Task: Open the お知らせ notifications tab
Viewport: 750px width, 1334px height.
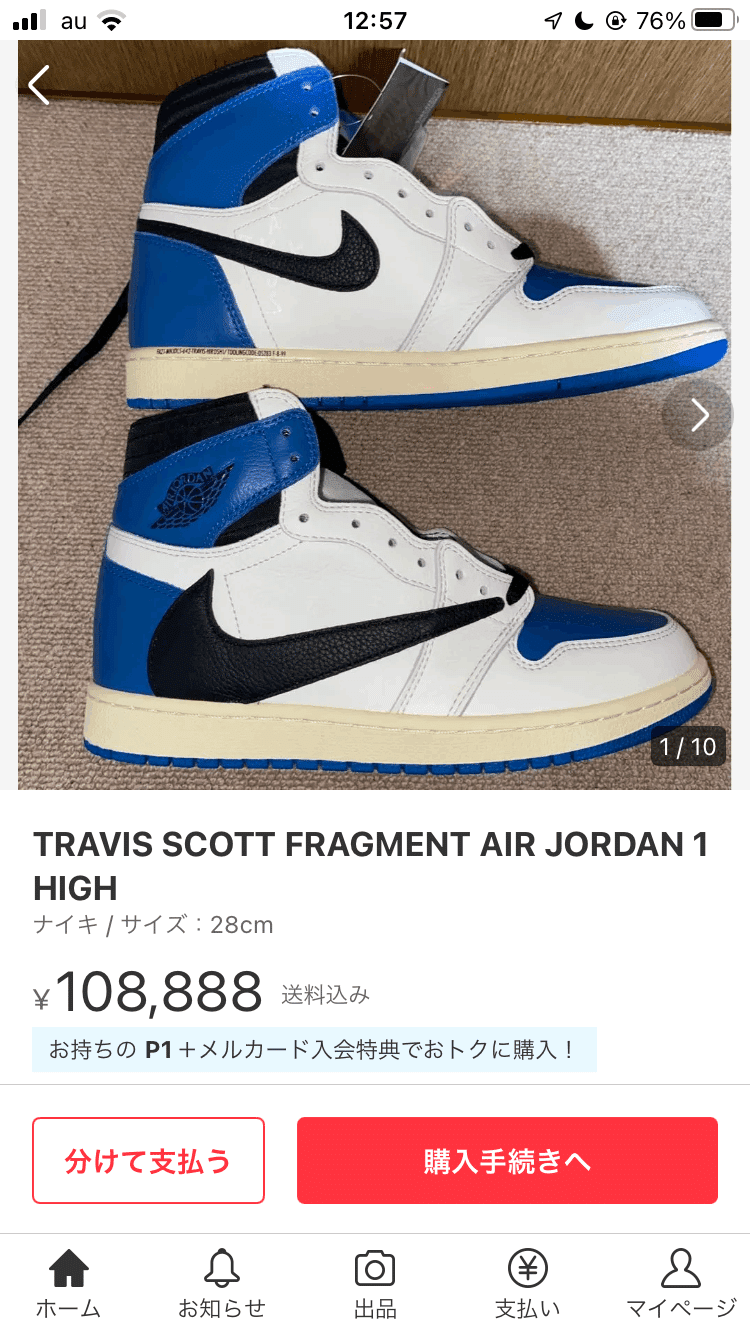Action: coord(222,1284)
